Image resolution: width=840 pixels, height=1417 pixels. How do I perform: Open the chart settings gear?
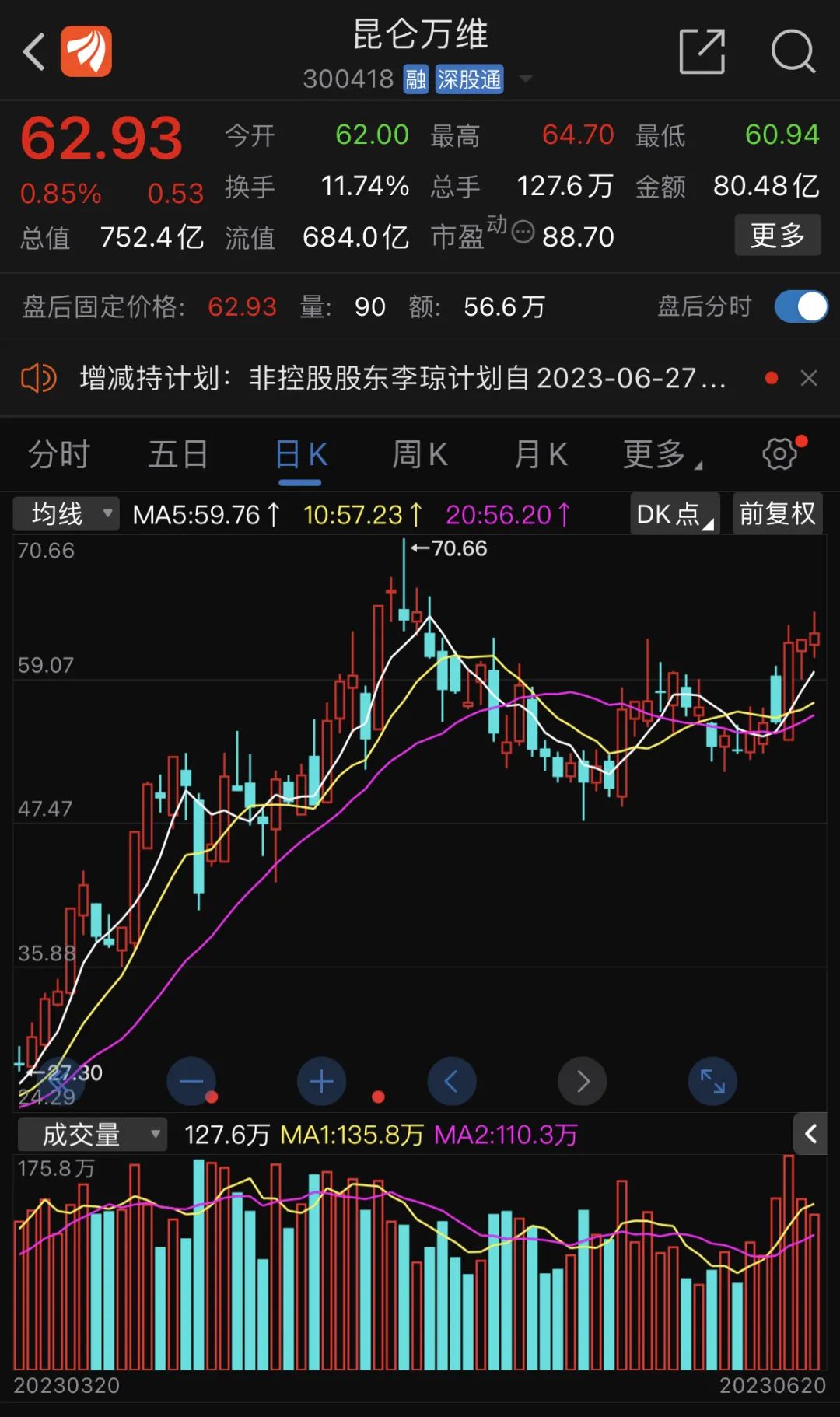(x=778, y=454)
